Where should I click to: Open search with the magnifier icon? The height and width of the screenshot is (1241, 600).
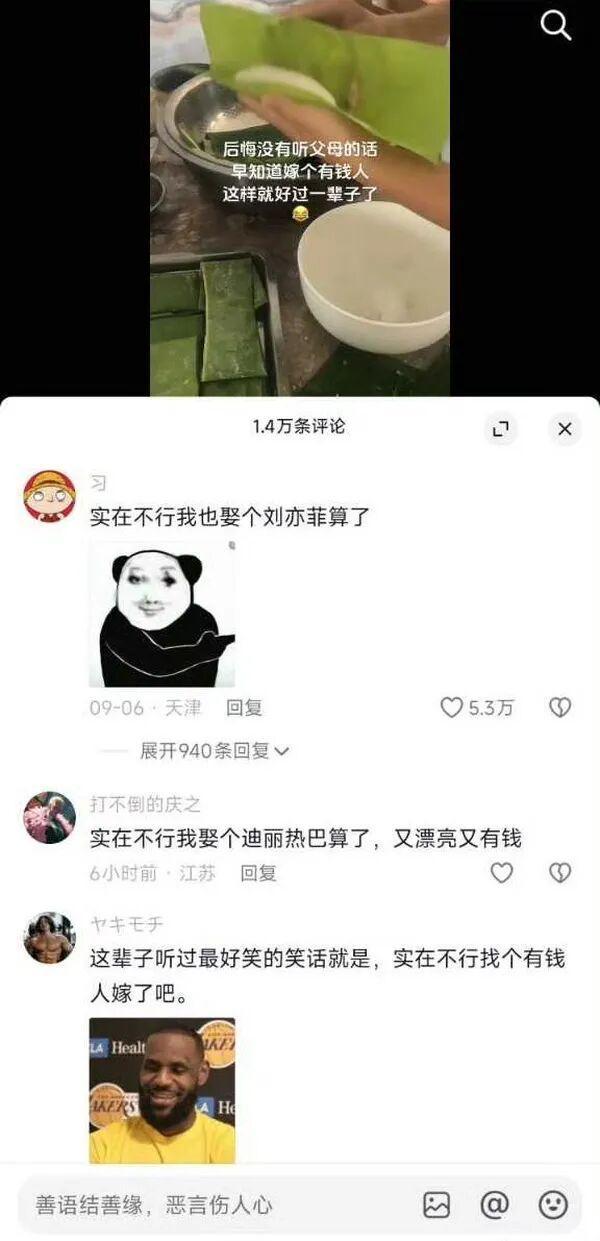[x=556, y=25]
